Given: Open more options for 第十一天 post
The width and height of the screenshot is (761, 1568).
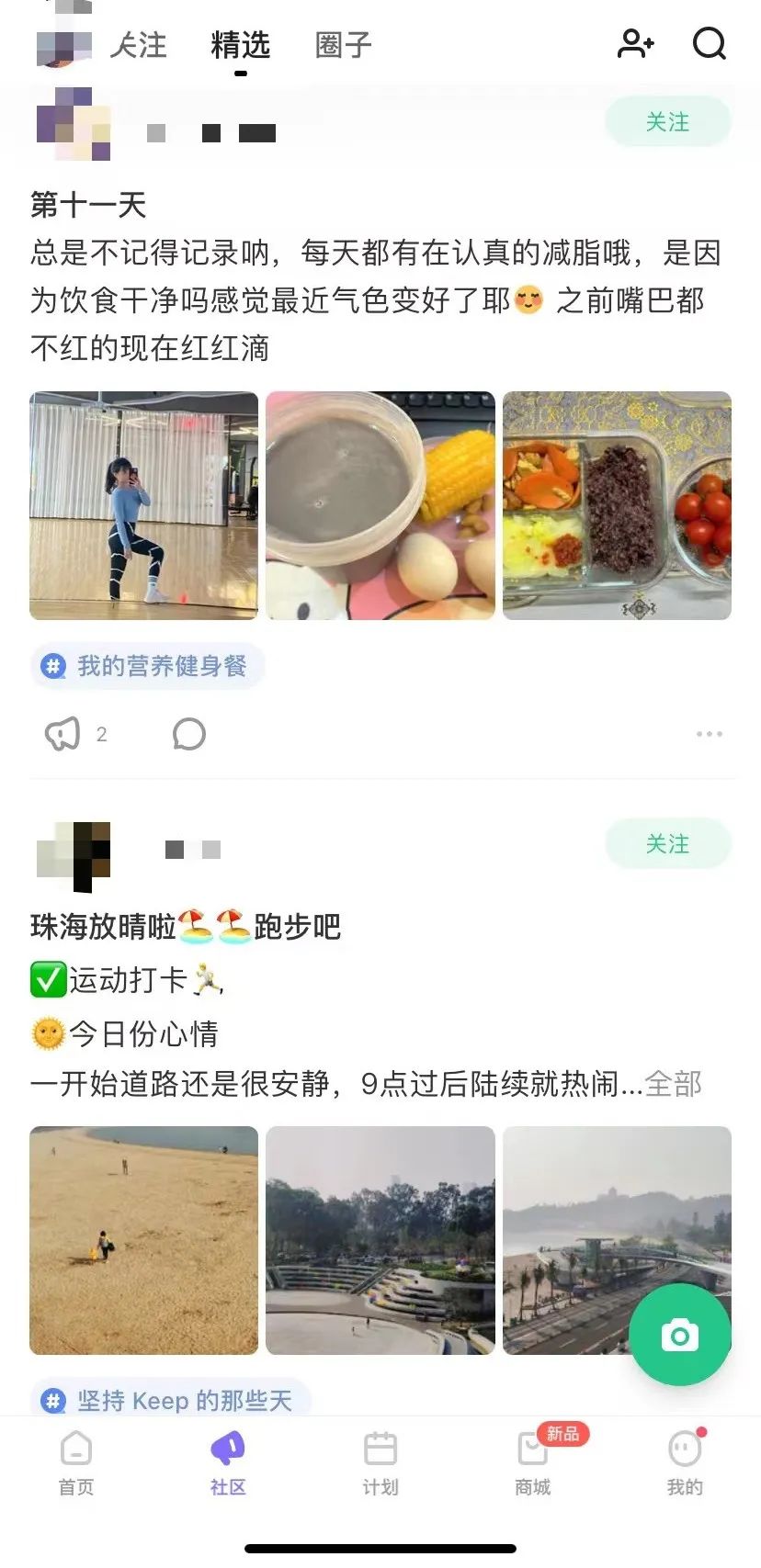Looking at the screenshot, I should point(709,734).
